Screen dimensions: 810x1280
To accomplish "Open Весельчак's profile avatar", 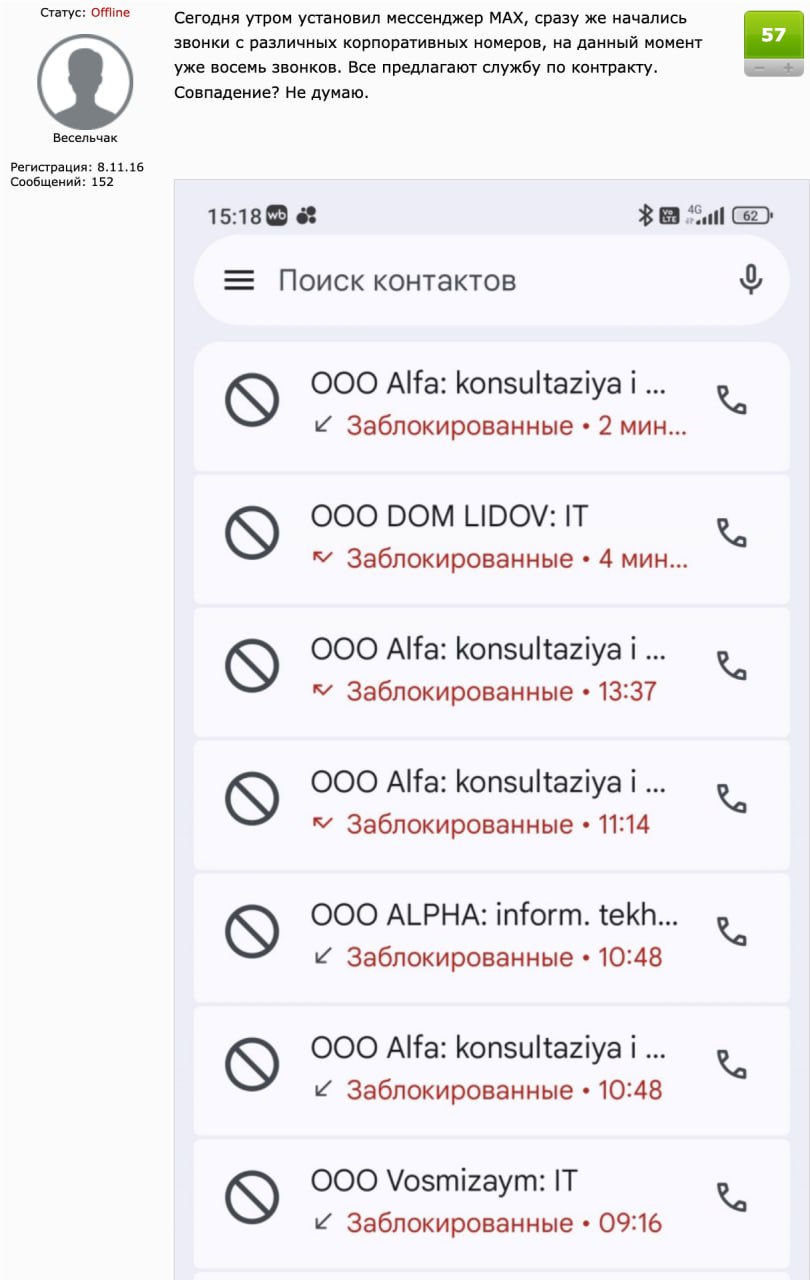I will (85, 81).
